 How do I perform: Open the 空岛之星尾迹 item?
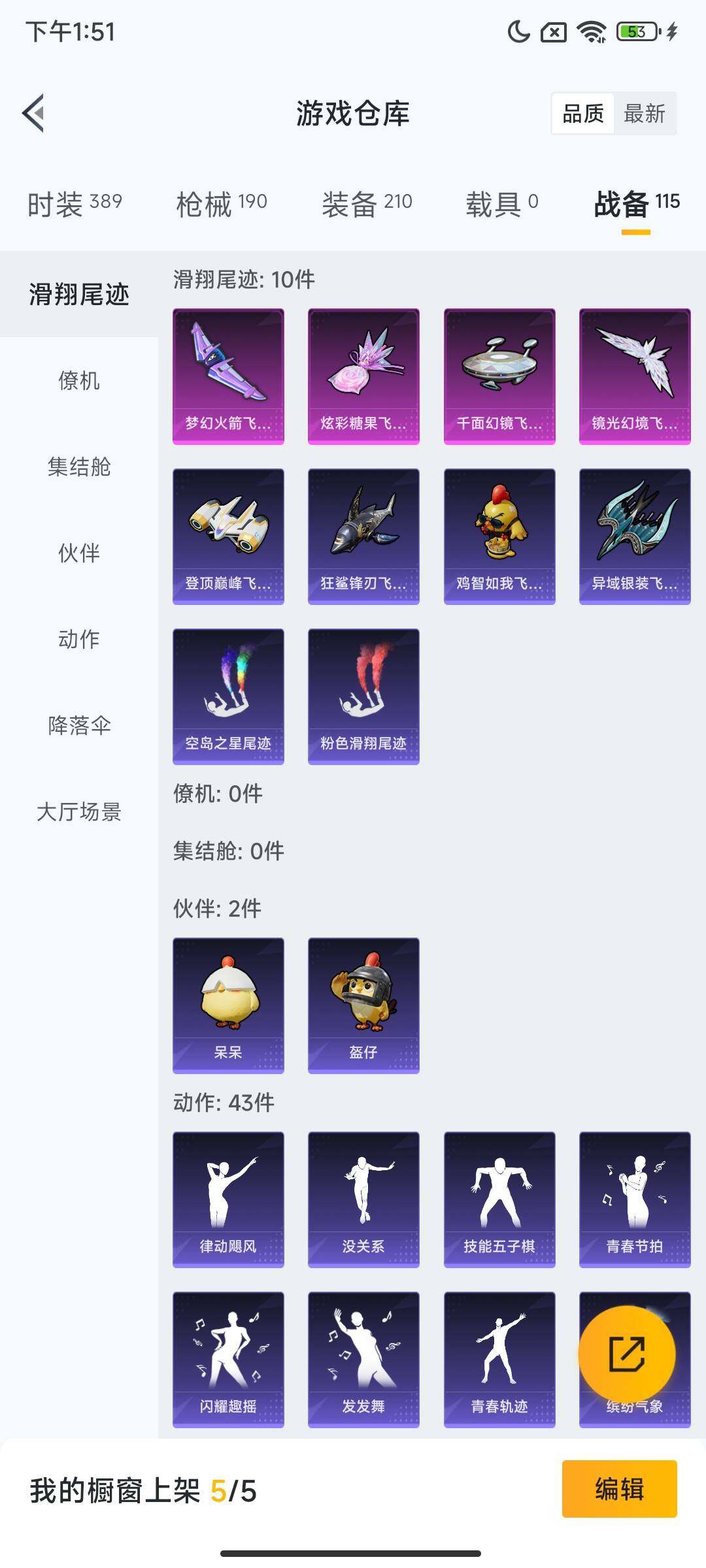coord(228,696)
